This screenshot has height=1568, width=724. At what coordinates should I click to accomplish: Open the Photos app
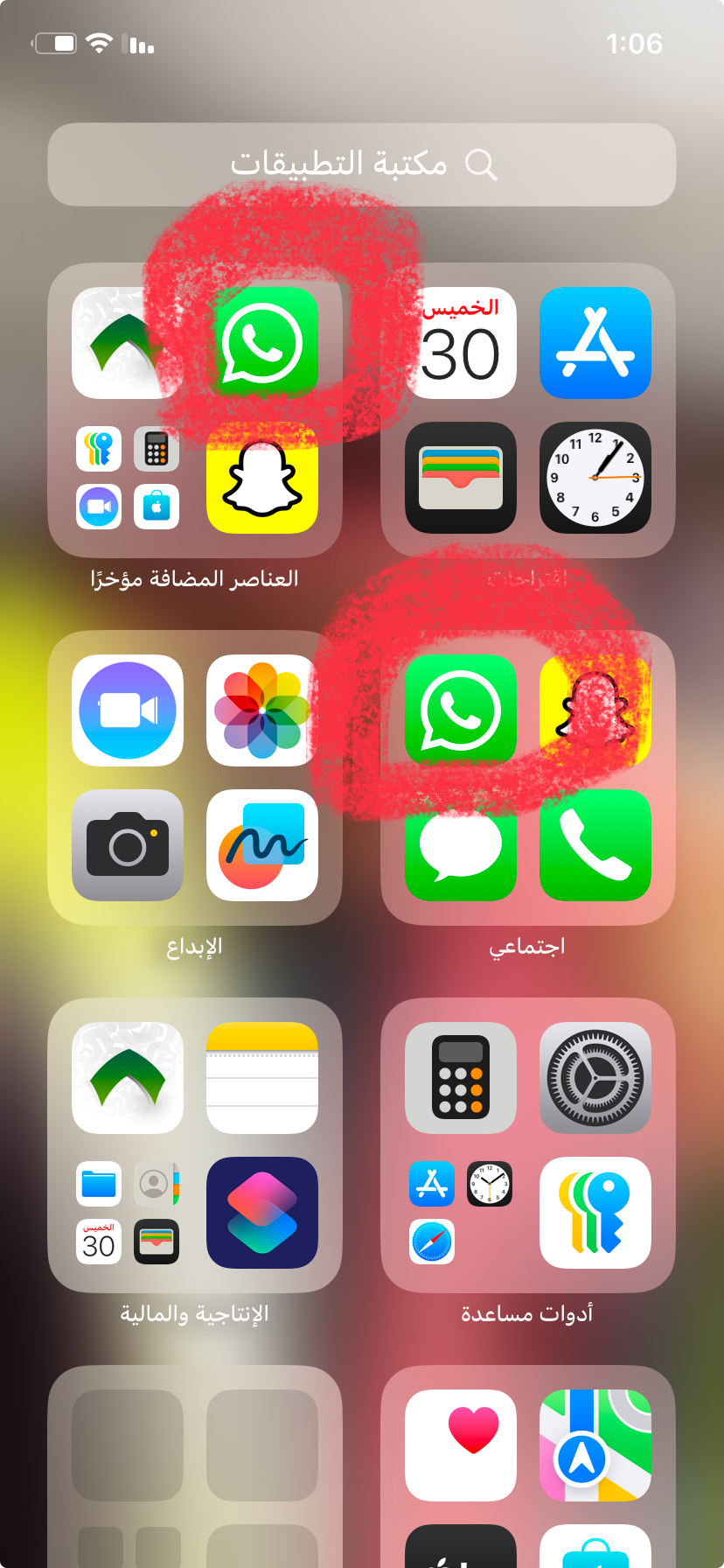[x=262, y=710]
